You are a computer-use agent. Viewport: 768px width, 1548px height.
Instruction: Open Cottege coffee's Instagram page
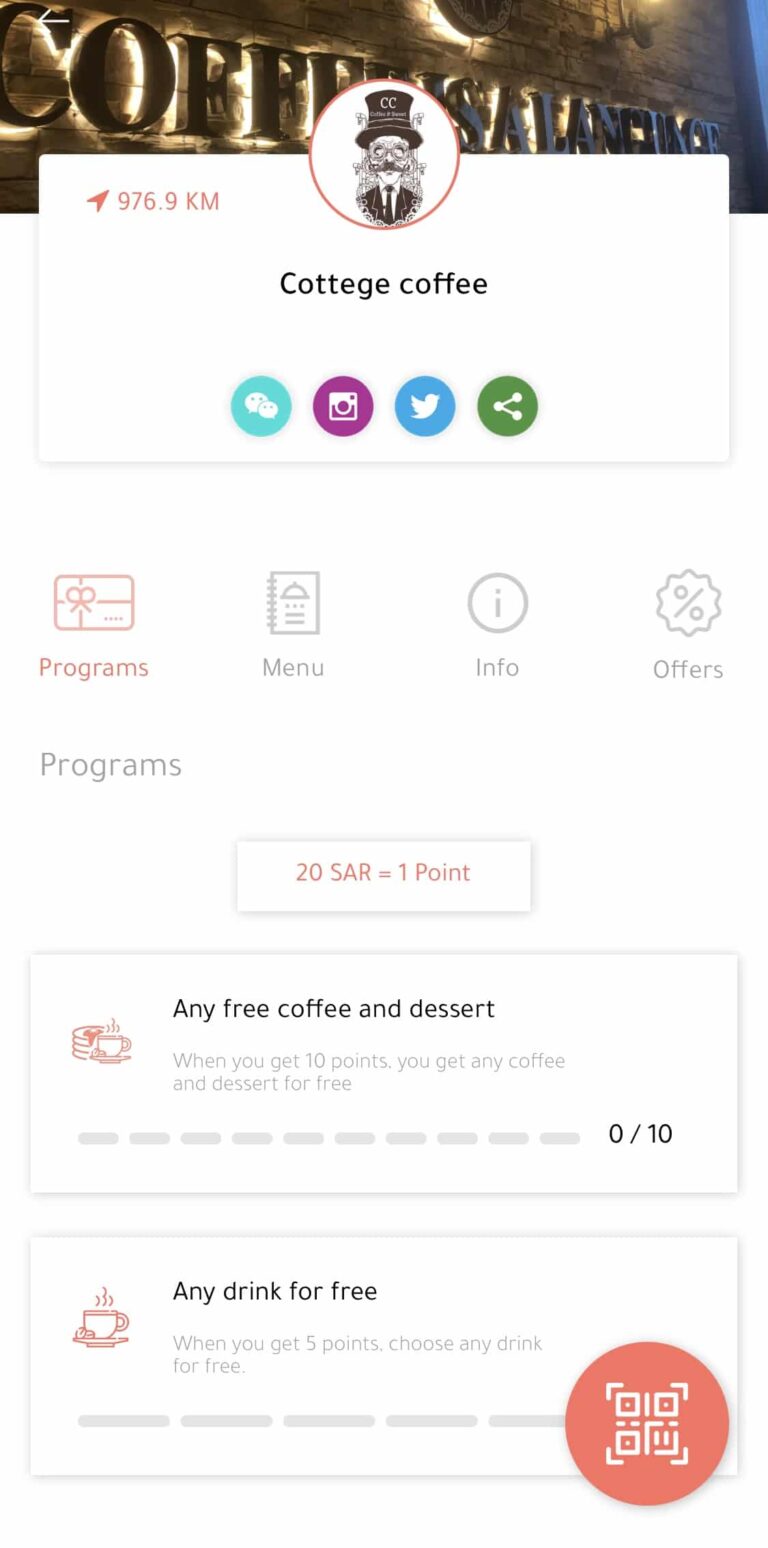(343, 406)
